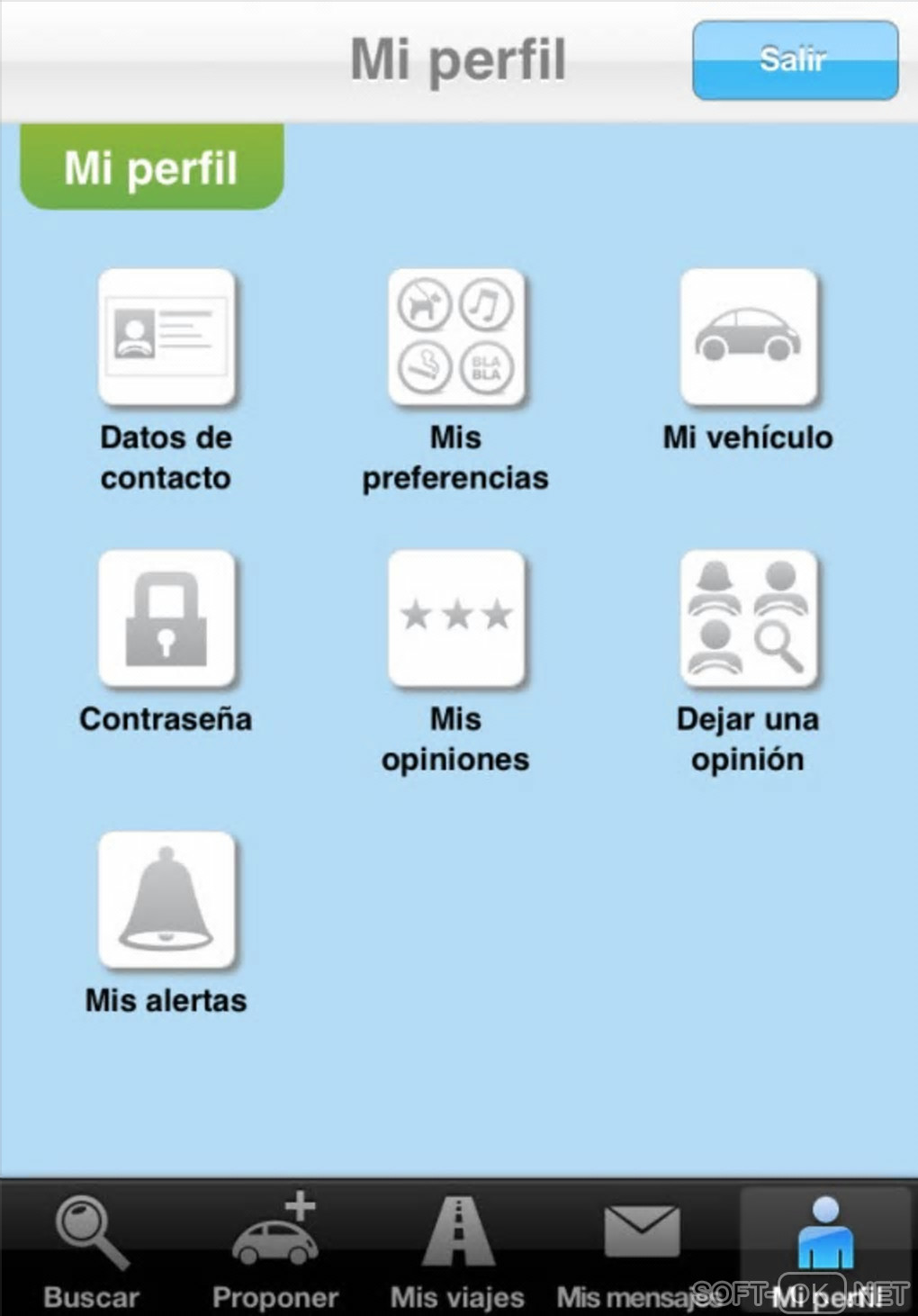Open Datos de contacto
This screenshot has width=918, height=1316.
coord(166,337)
